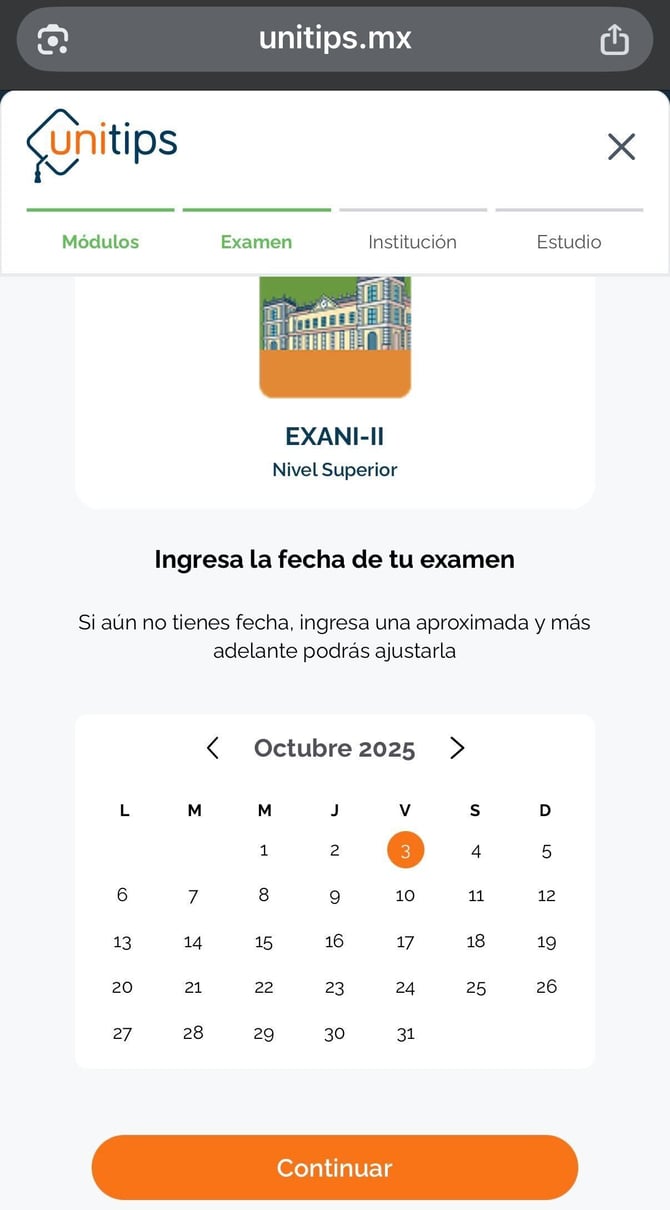
Task: Open the visual search lens icon
Action: tap(52, 39)
